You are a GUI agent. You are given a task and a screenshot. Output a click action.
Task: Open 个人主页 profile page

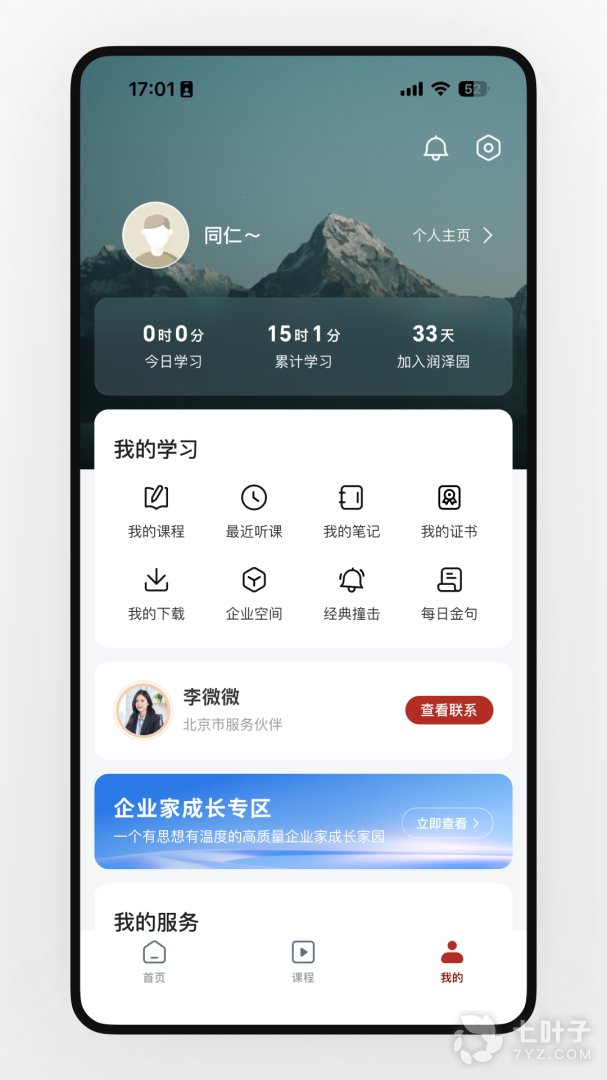click(453, 235)
